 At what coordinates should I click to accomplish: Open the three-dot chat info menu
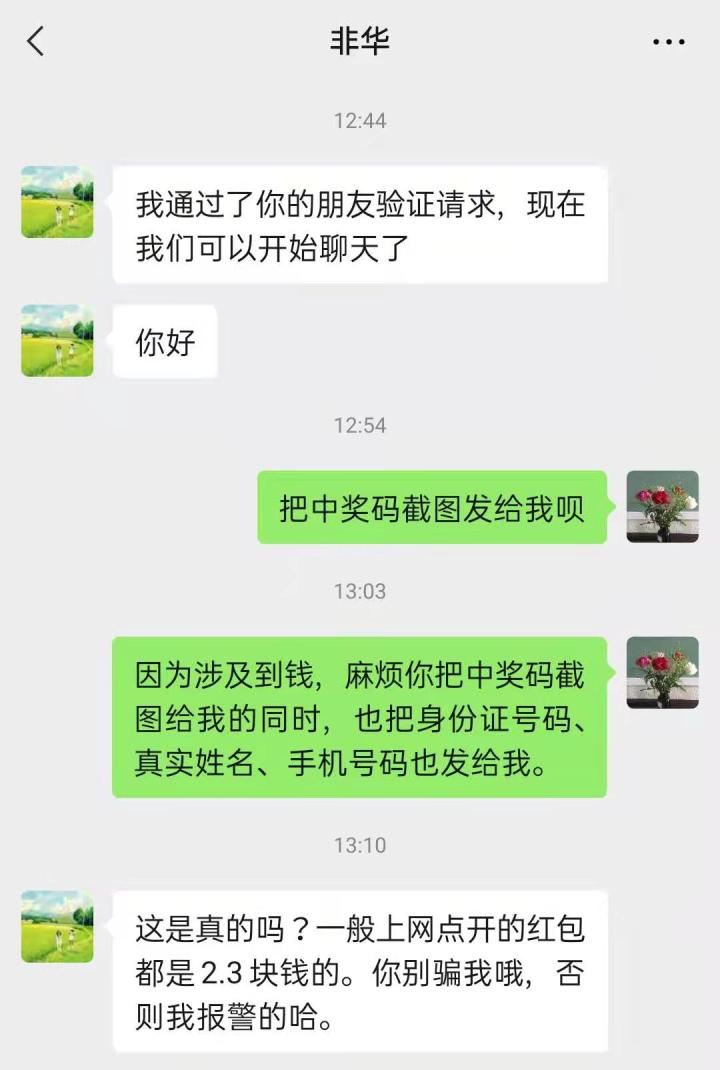point(668,42)
